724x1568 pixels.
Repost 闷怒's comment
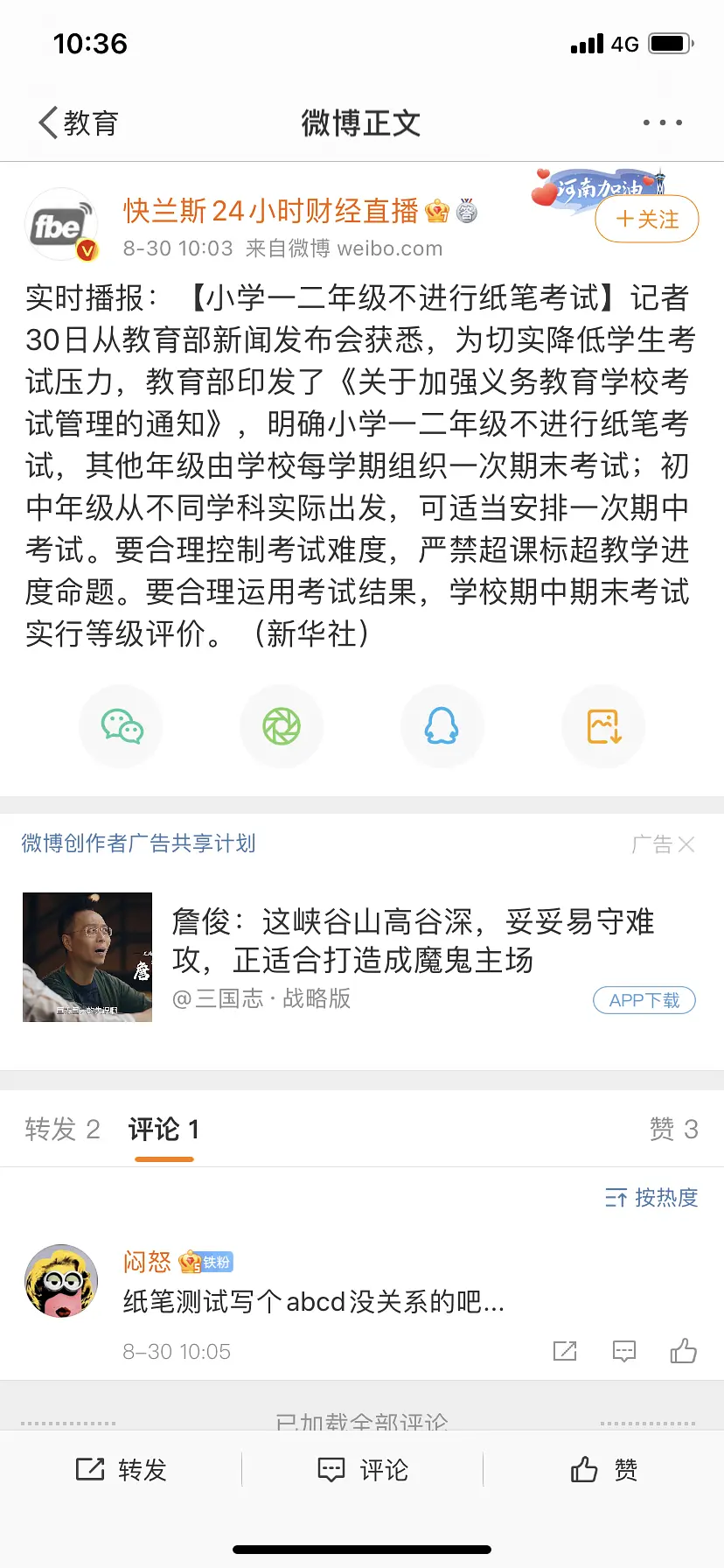pos(565,1351)
